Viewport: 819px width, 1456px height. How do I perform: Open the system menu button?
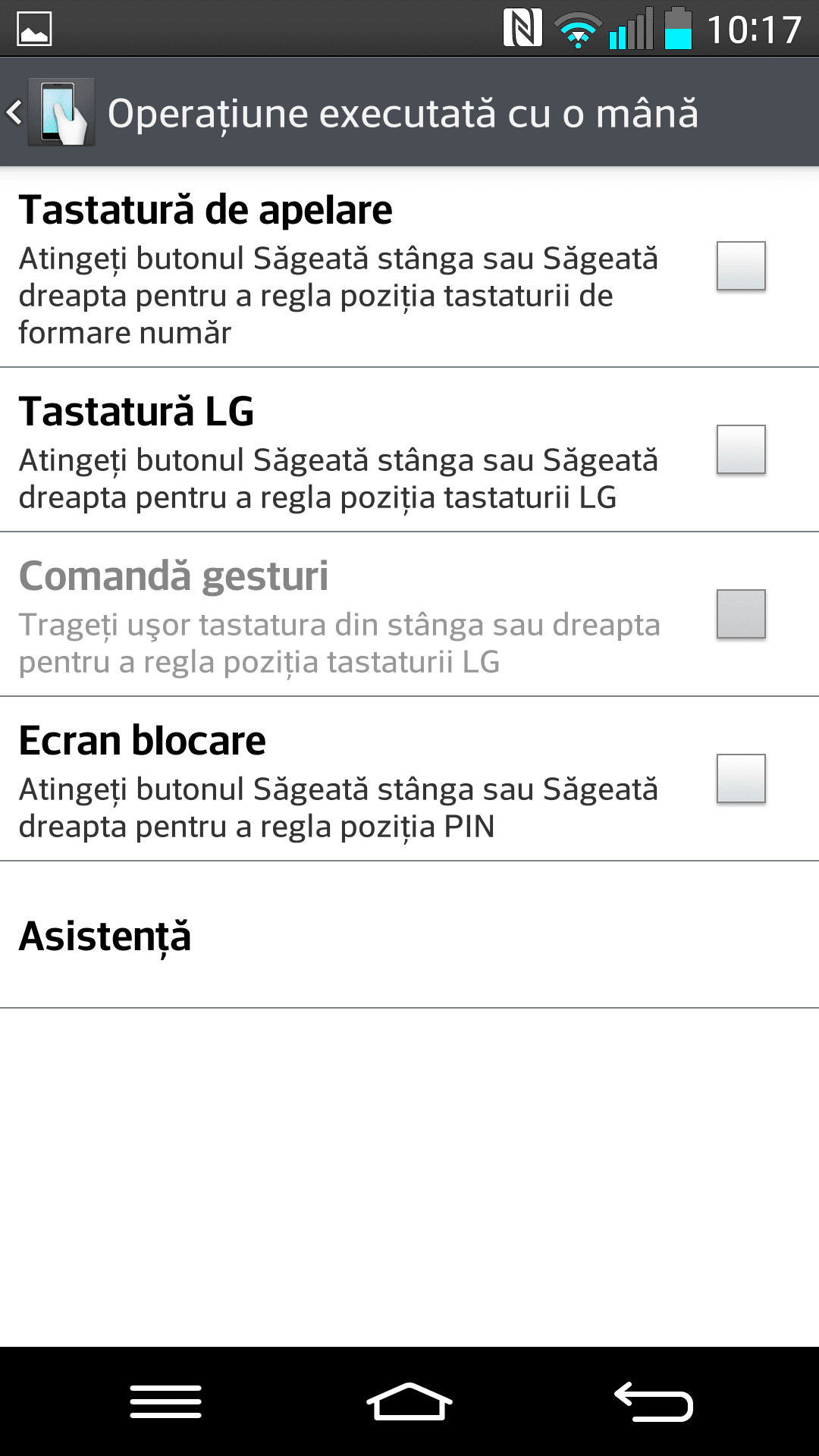(x=165, y=1401)
